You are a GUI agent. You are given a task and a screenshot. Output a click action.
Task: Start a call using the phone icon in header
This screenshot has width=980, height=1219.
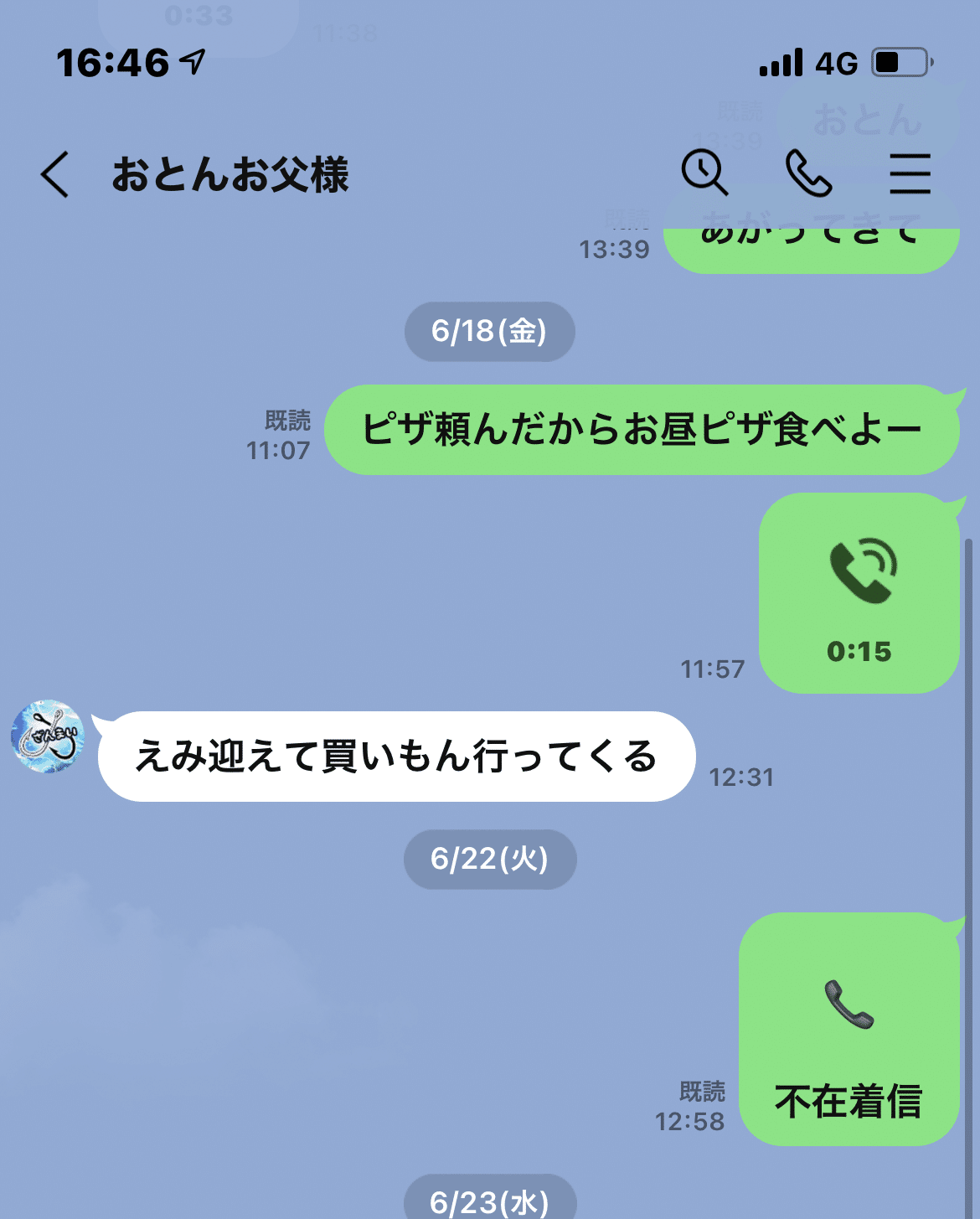pos(809,174)
